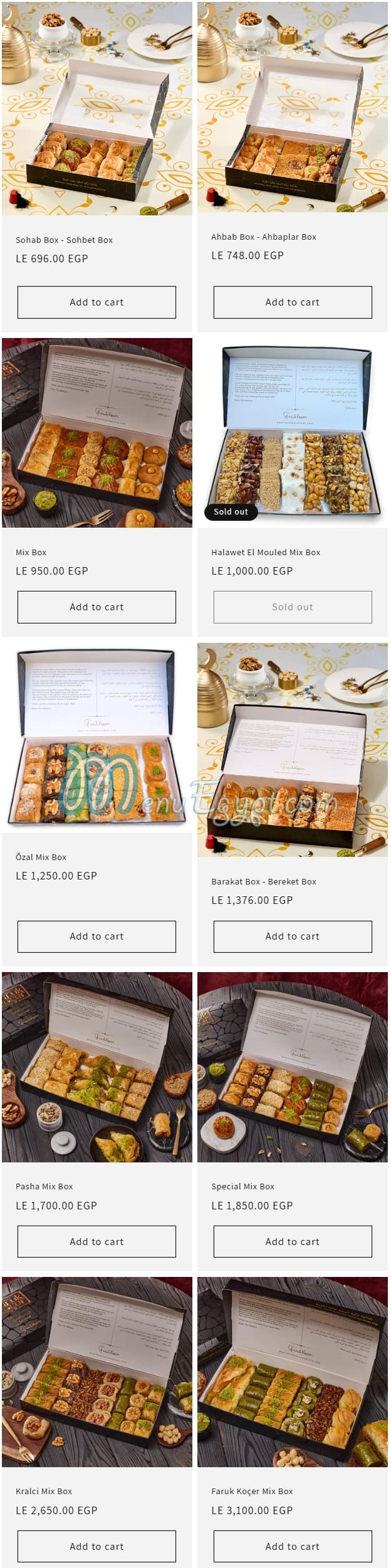Open the Pasha Mix Box product image
This screenshot has height=1568, width=391.
(x=96, y=1067)
